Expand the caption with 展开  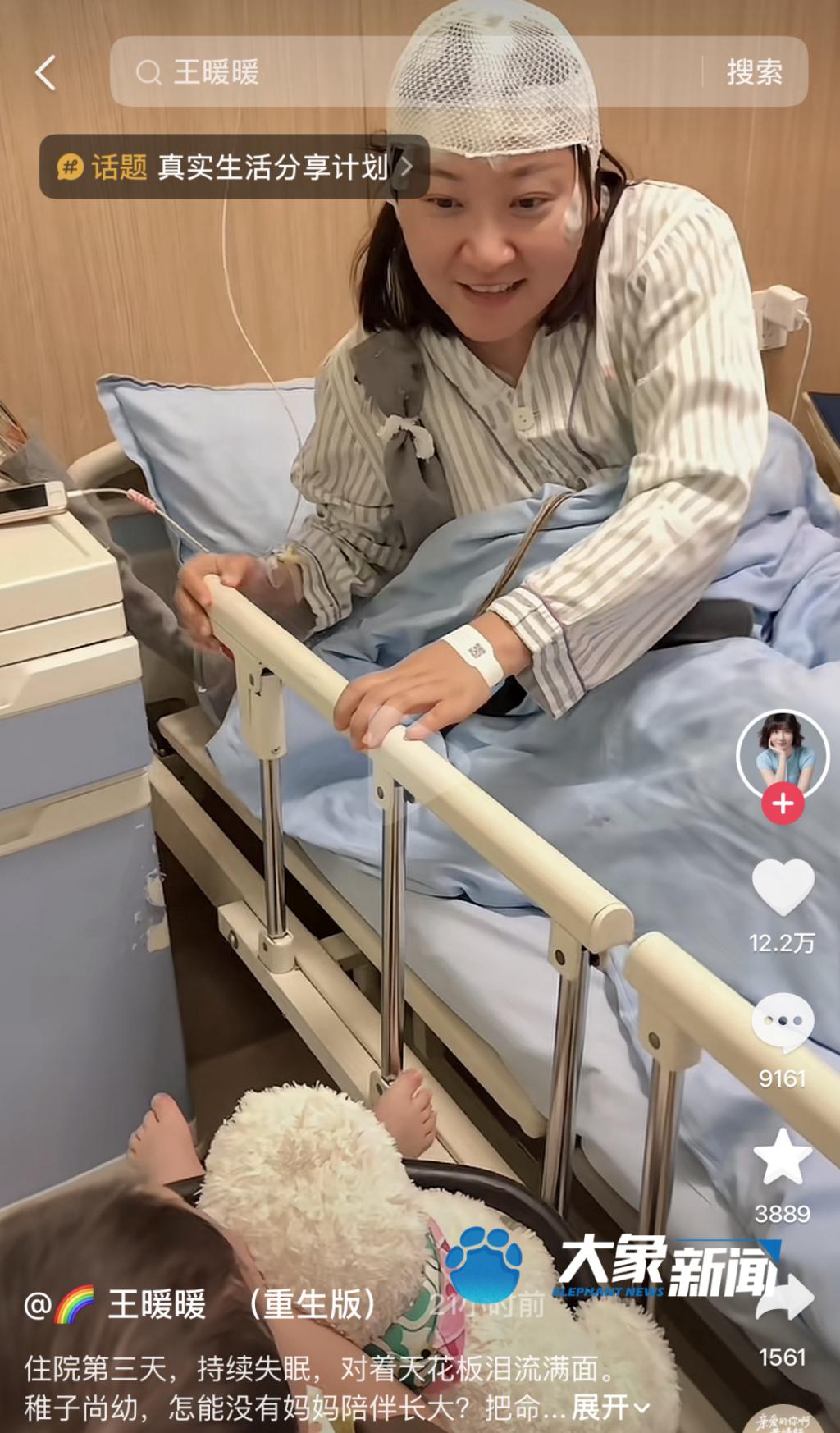(610, 1407)
